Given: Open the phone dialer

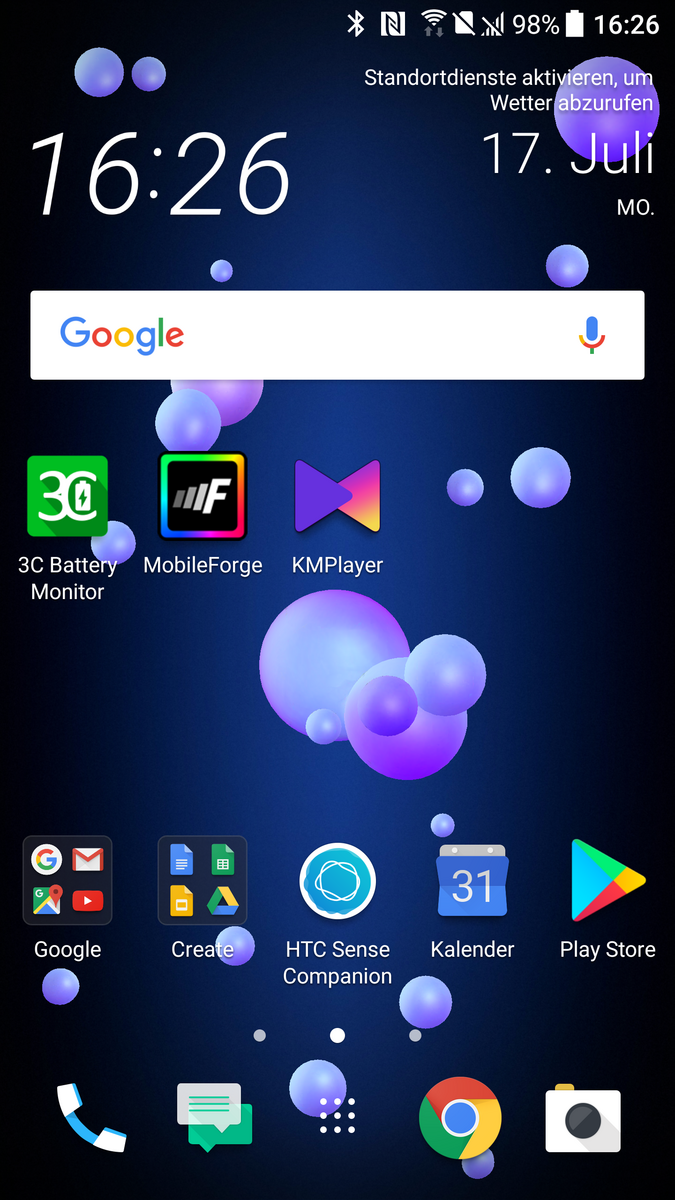Looking at the screenshot, I should click(x=91, y=1117).
